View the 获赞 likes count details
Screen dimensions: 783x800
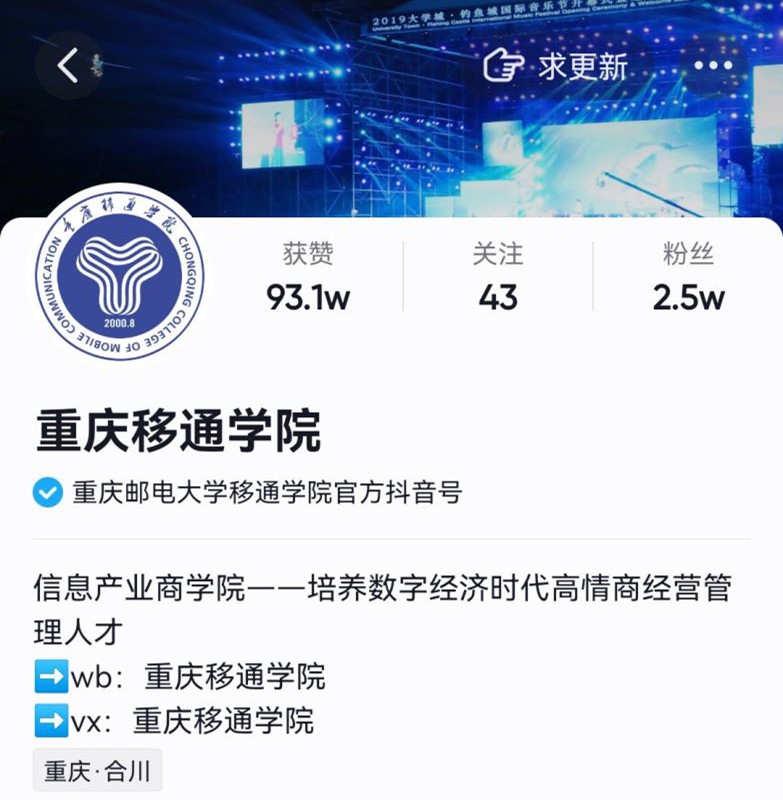point(308,276)
